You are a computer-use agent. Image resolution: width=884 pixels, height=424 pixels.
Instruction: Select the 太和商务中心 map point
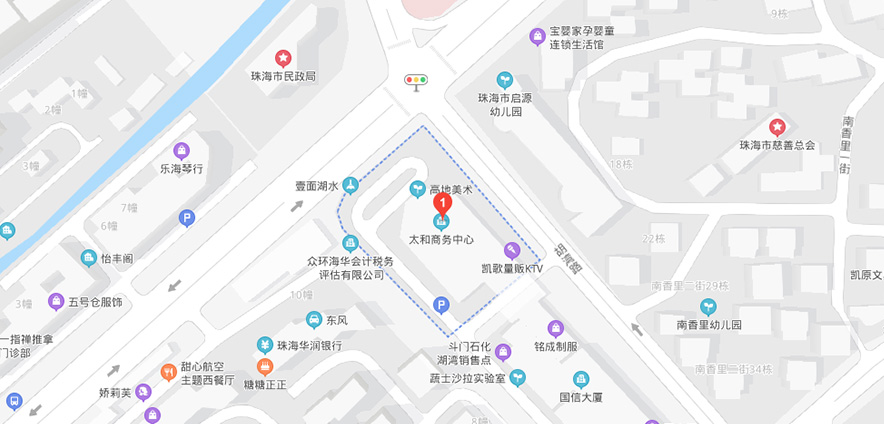click(x=441, y=221)
